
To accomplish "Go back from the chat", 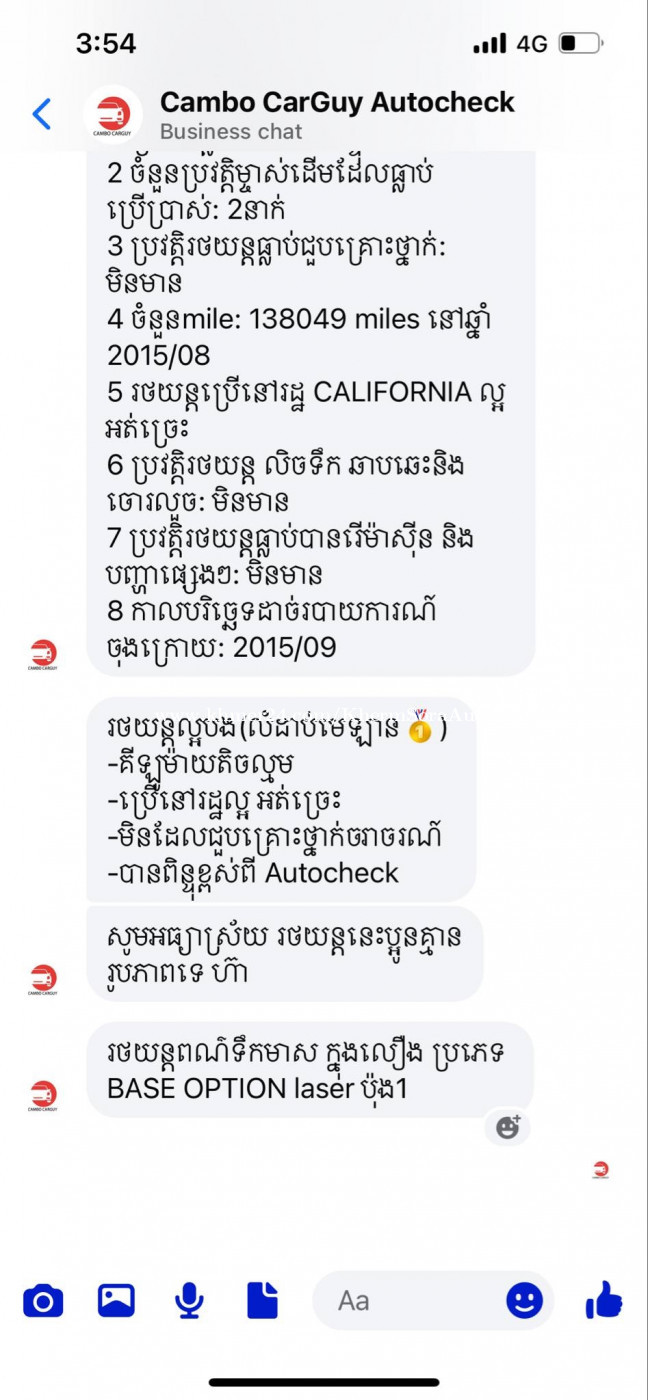I will click(x=42, y=114).
